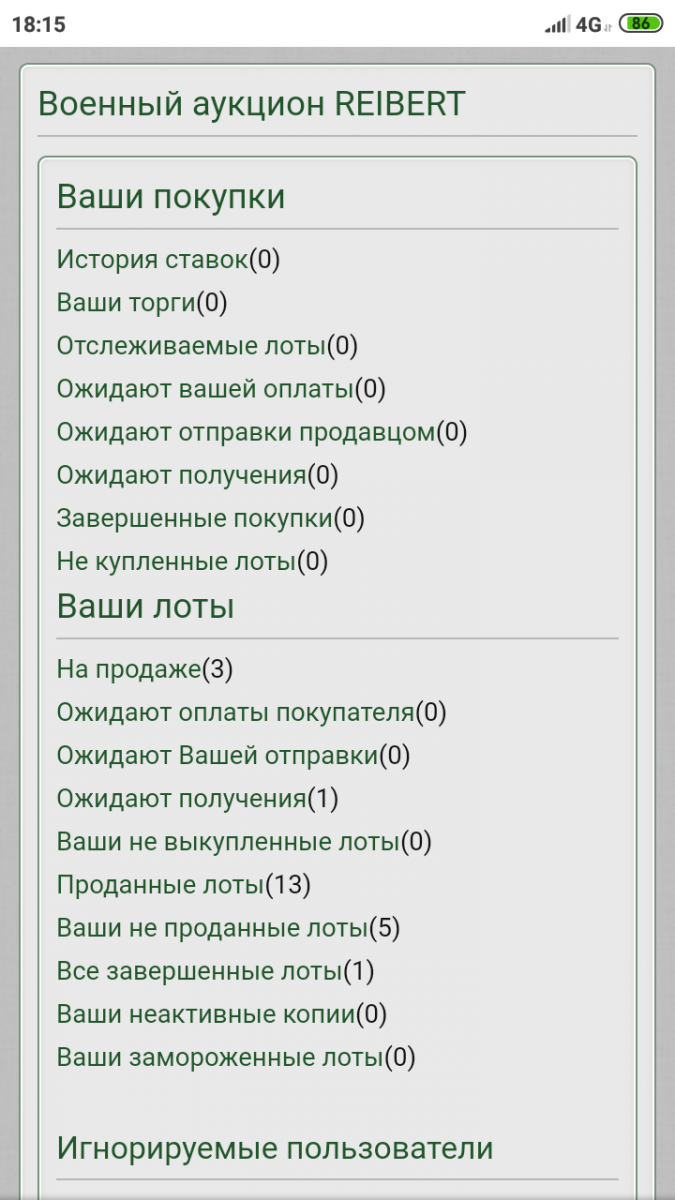The width and height of the screenshot is (675, 1200).
Task: Open Ожидают получения under Ваши лоты
Action: (x=181, y=799)
